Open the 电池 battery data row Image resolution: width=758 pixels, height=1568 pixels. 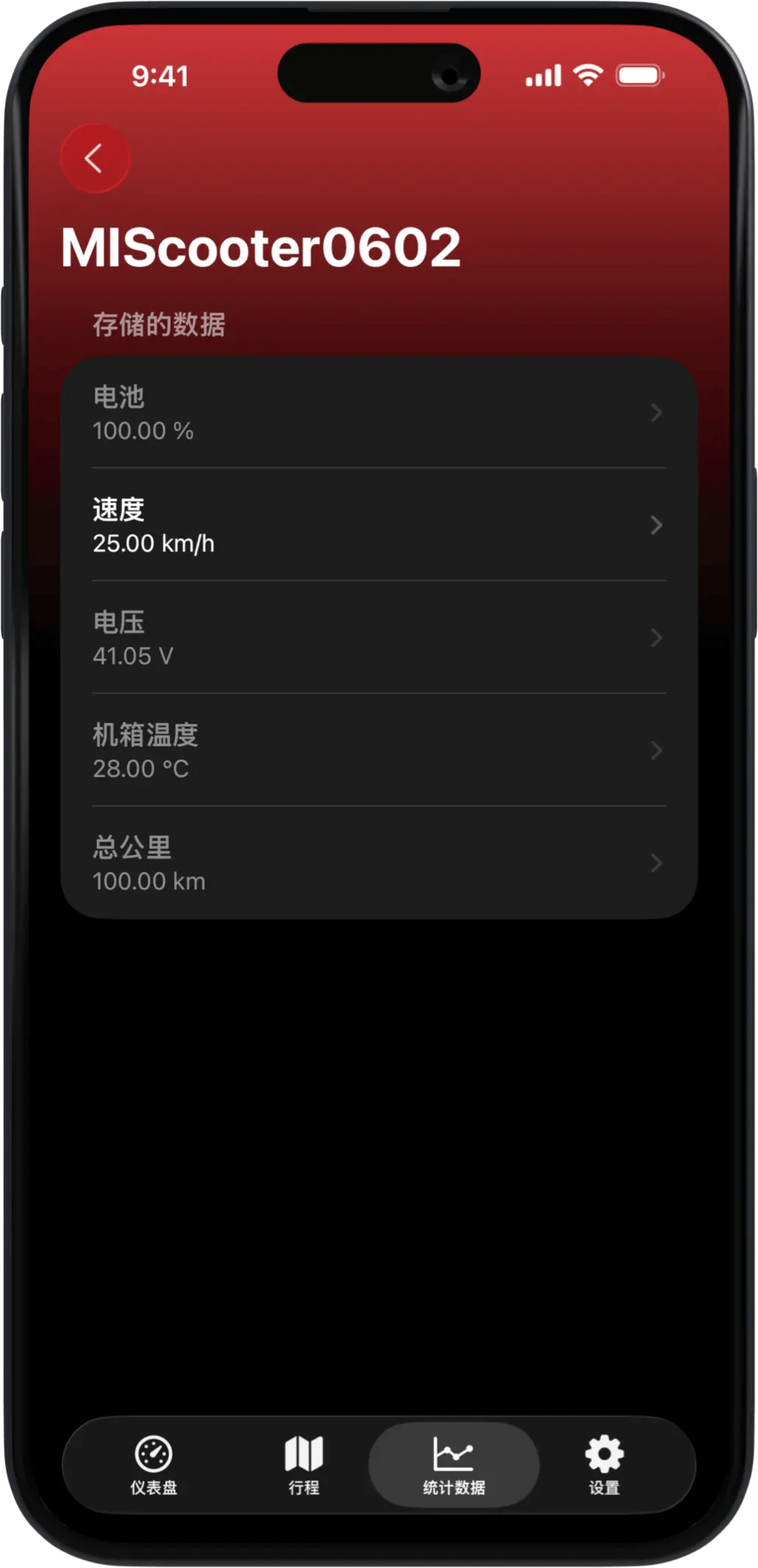pyautogui.click(x=378, y=413)
